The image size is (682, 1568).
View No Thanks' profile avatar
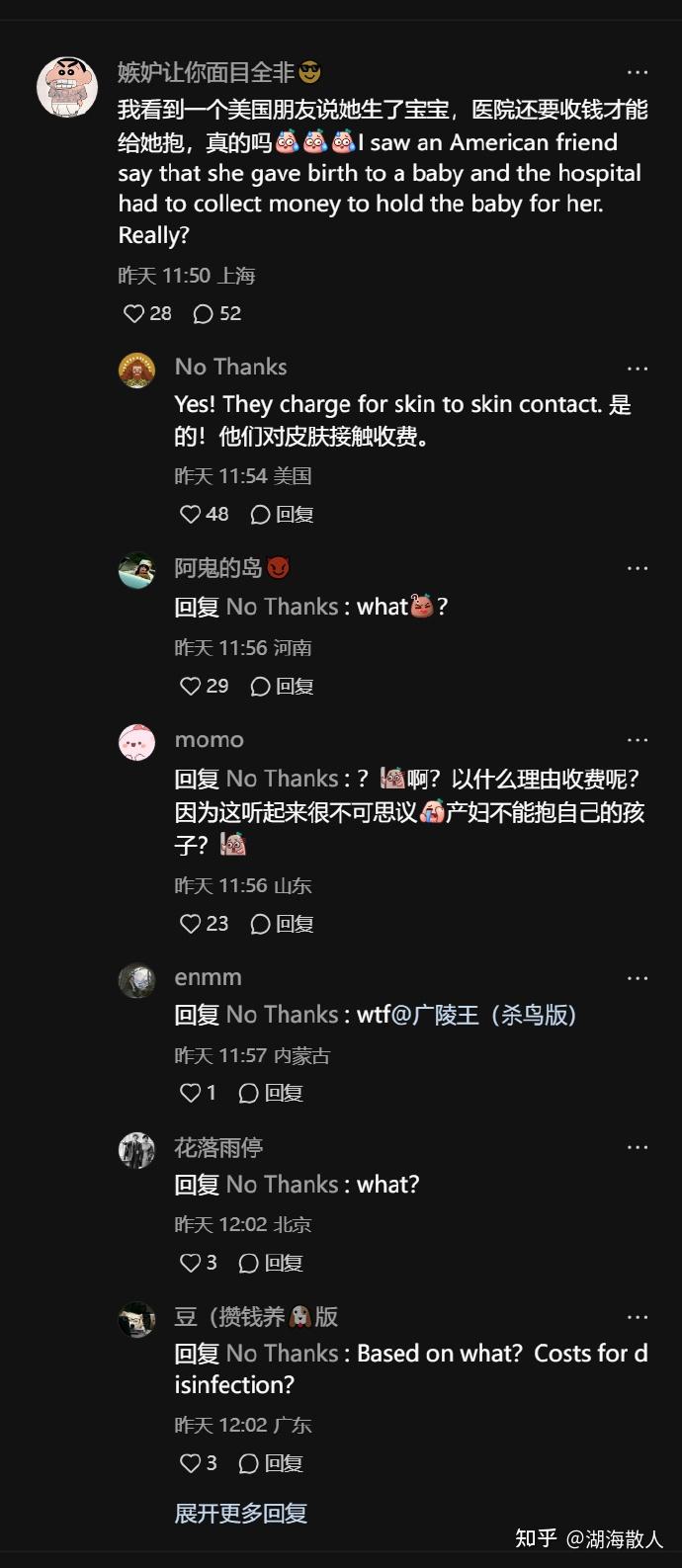pos(136,371)
